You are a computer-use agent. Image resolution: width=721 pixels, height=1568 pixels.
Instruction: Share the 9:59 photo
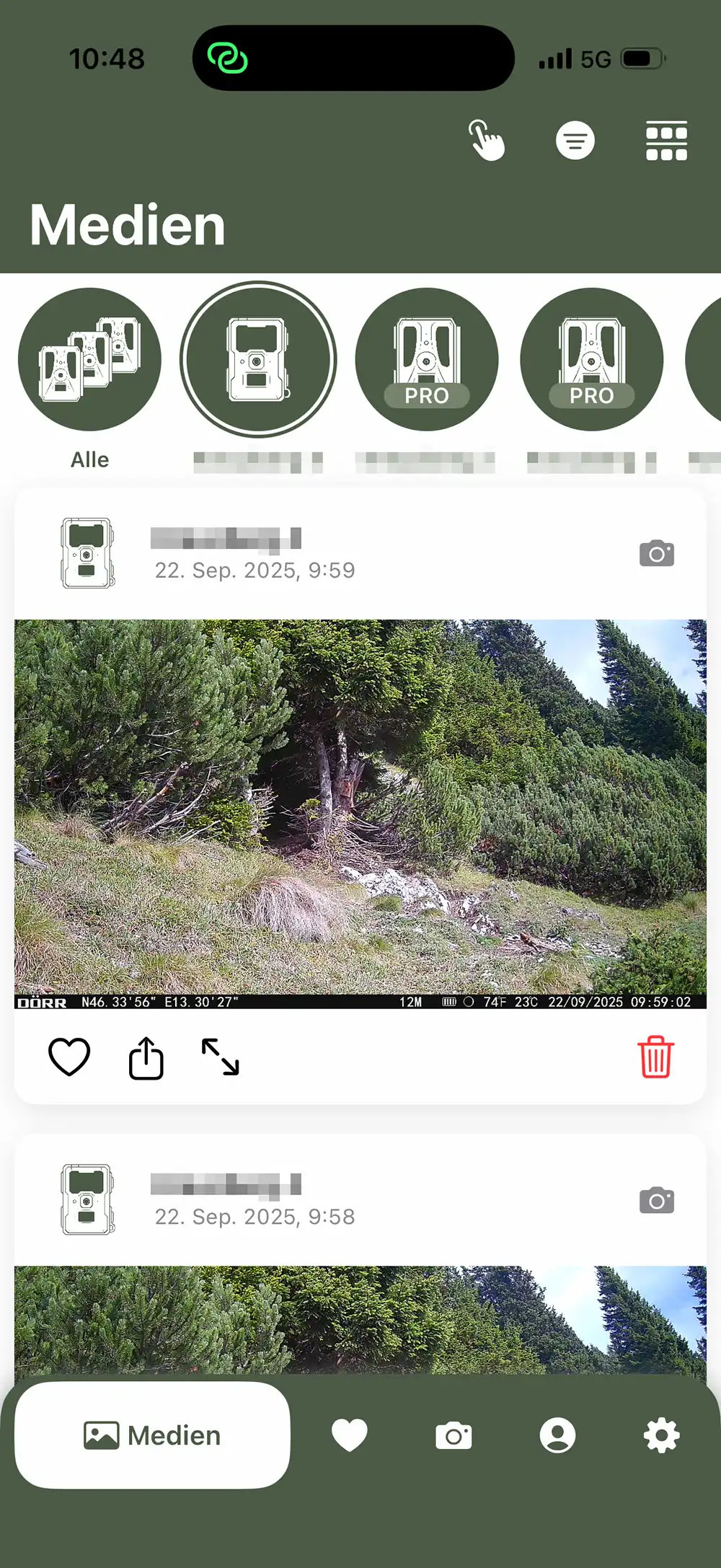click(146, 1057)
